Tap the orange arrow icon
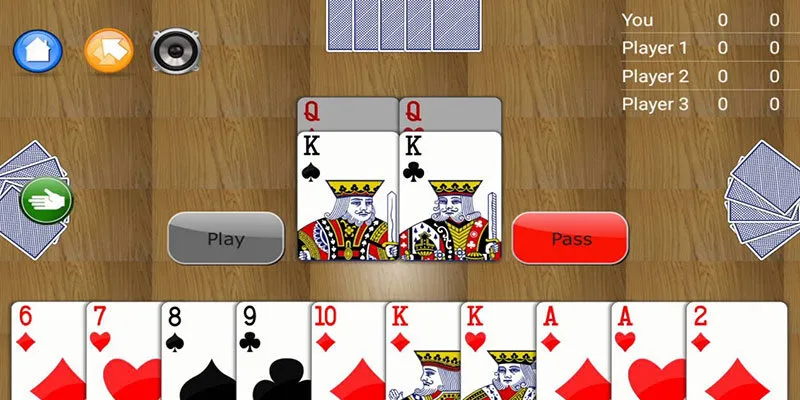Screen dimensions: 800x400 click(x=108, y=48)
